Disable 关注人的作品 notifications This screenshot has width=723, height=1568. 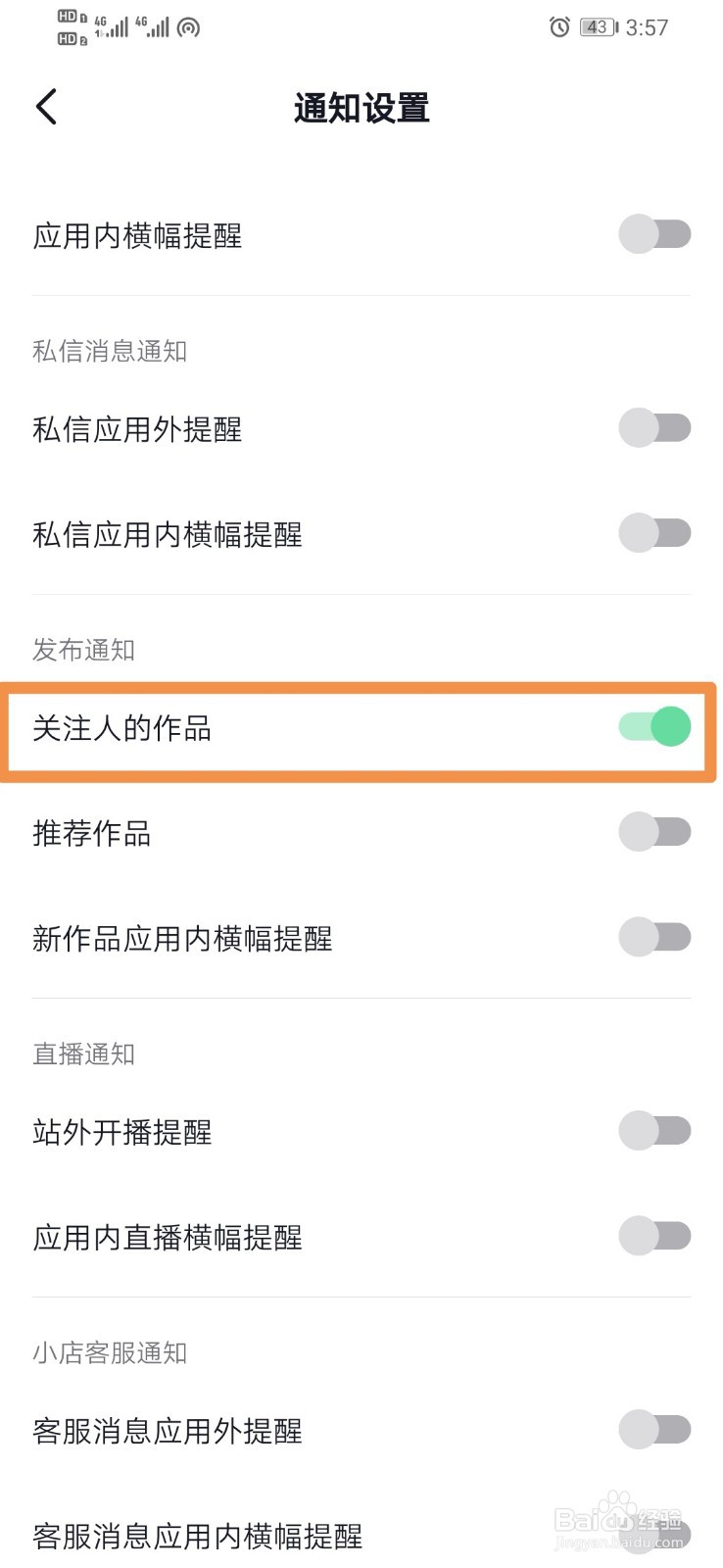coord(654,727)
